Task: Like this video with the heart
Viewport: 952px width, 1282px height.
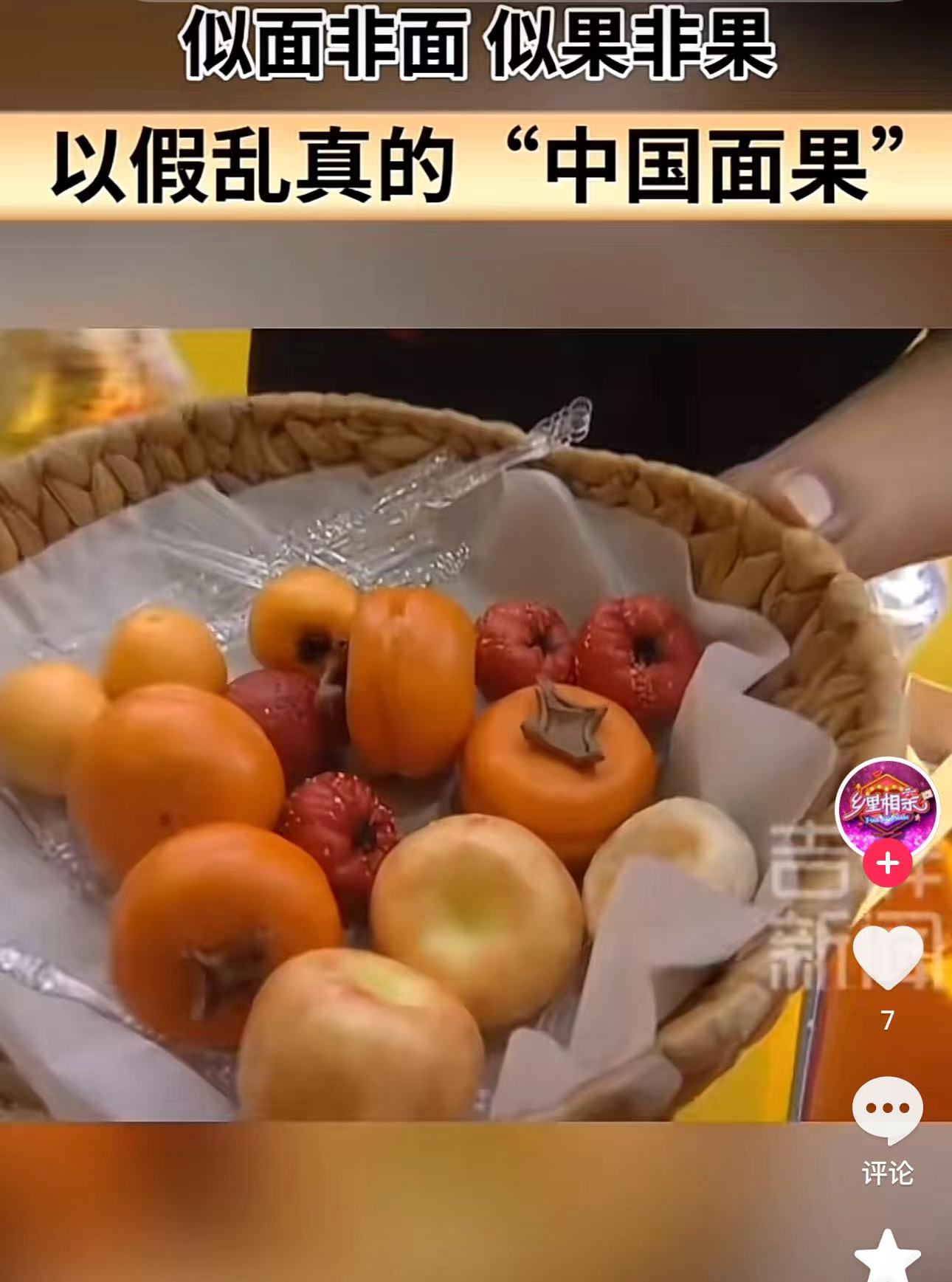Action: (x=887, y=957)
